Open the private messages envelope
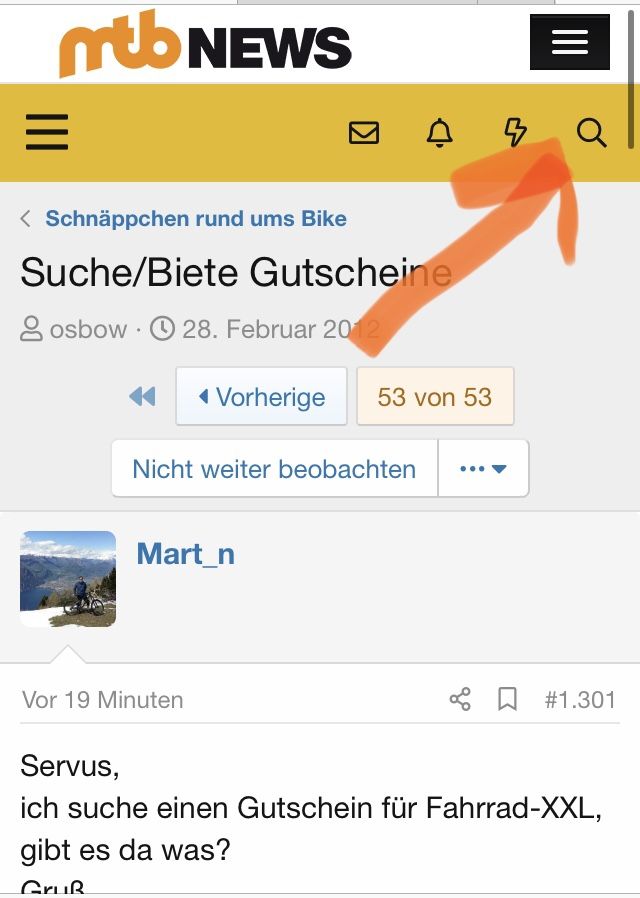The width and height of the screenshot is (640, 898). [364, 132]
